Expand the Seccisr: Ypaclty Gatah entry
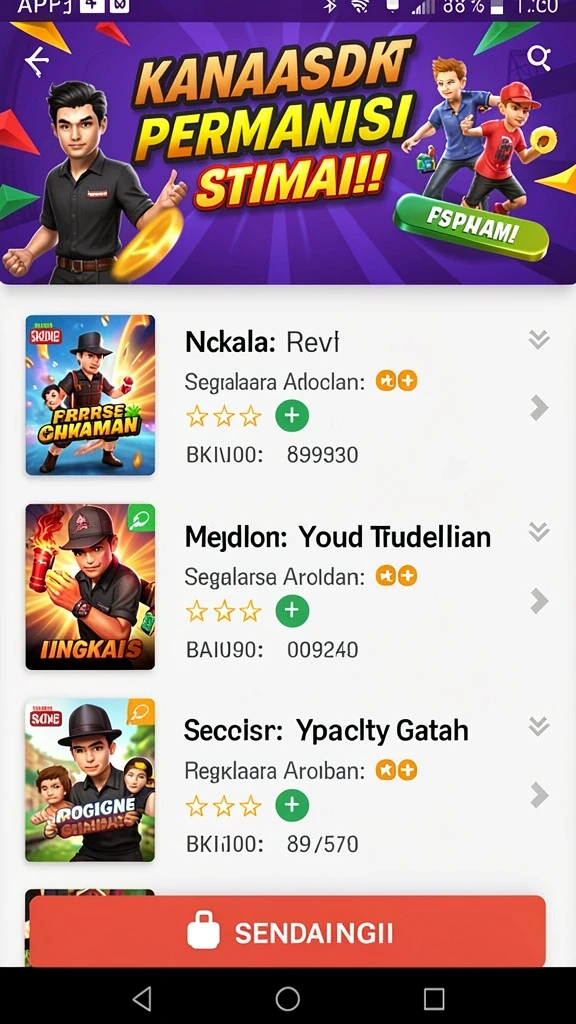 [x=539, y=726]
